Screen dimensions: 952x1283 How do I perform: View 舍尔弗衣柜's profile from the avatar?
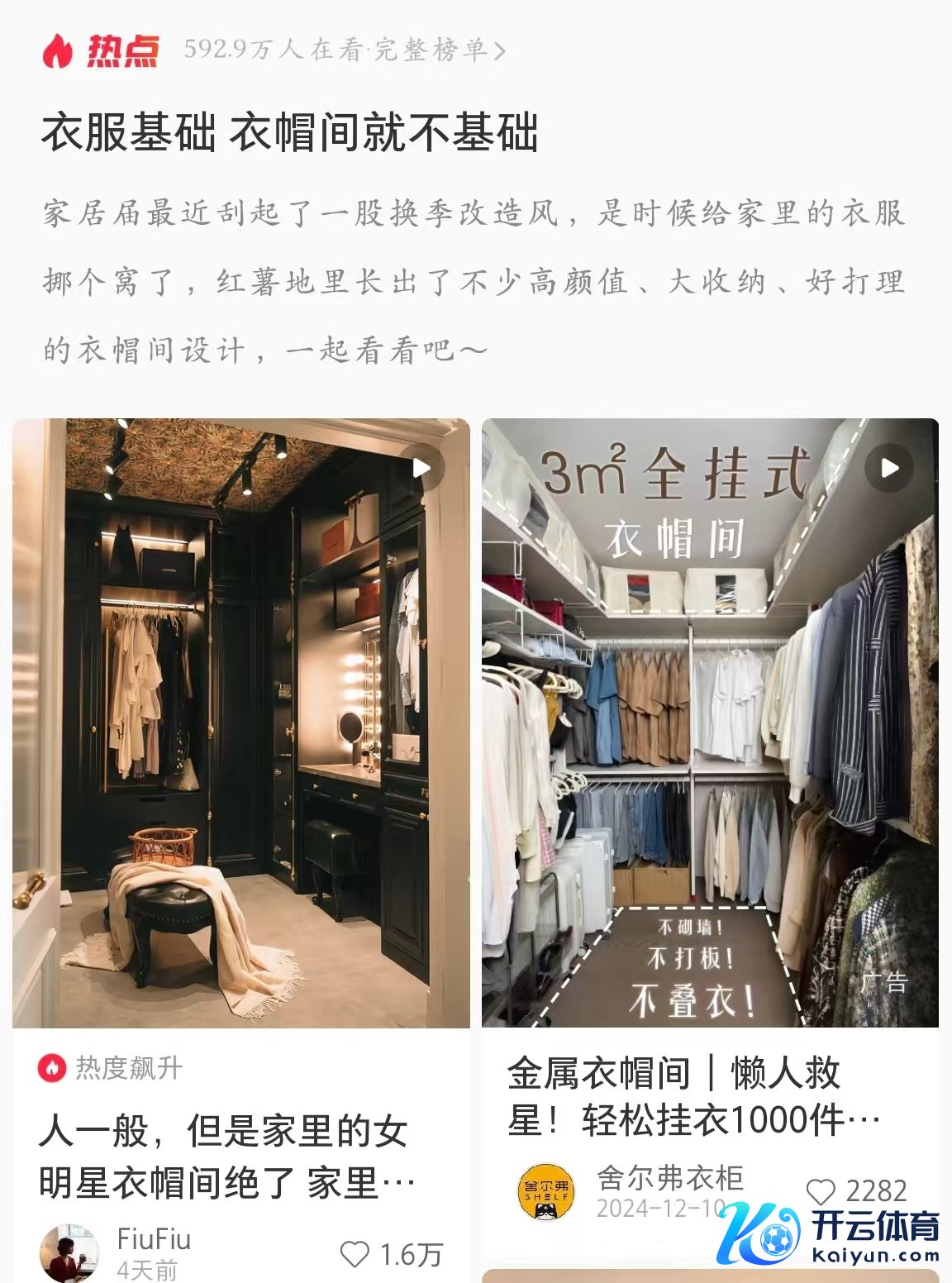[x=545, y=1193]
